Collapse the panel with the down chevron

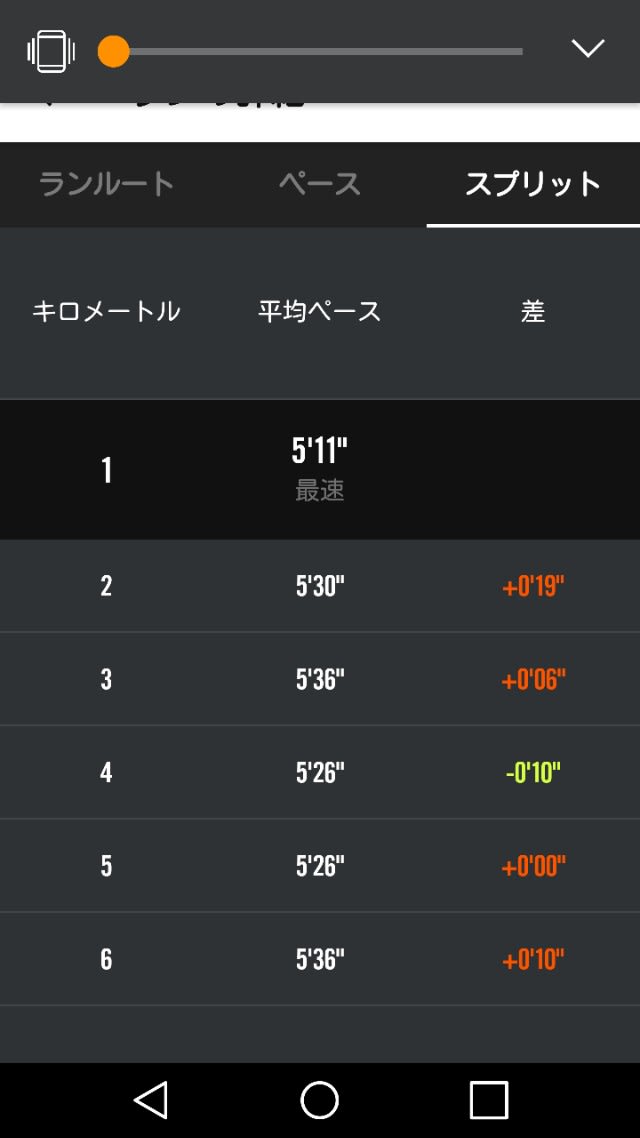(588, 49)
